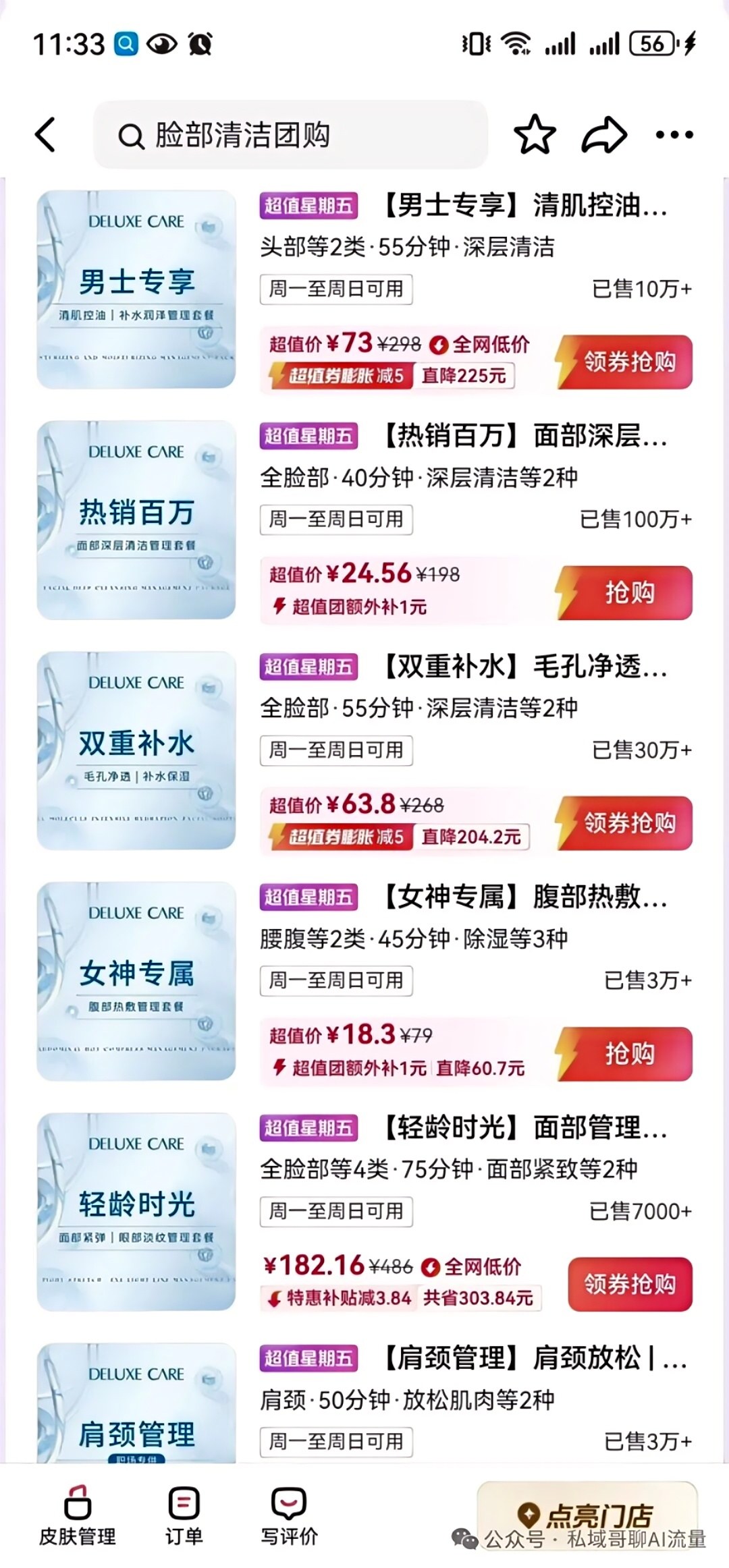Favorite this store with the star icon
Viewport: 729px width, 1568px height.
[535, 134]
